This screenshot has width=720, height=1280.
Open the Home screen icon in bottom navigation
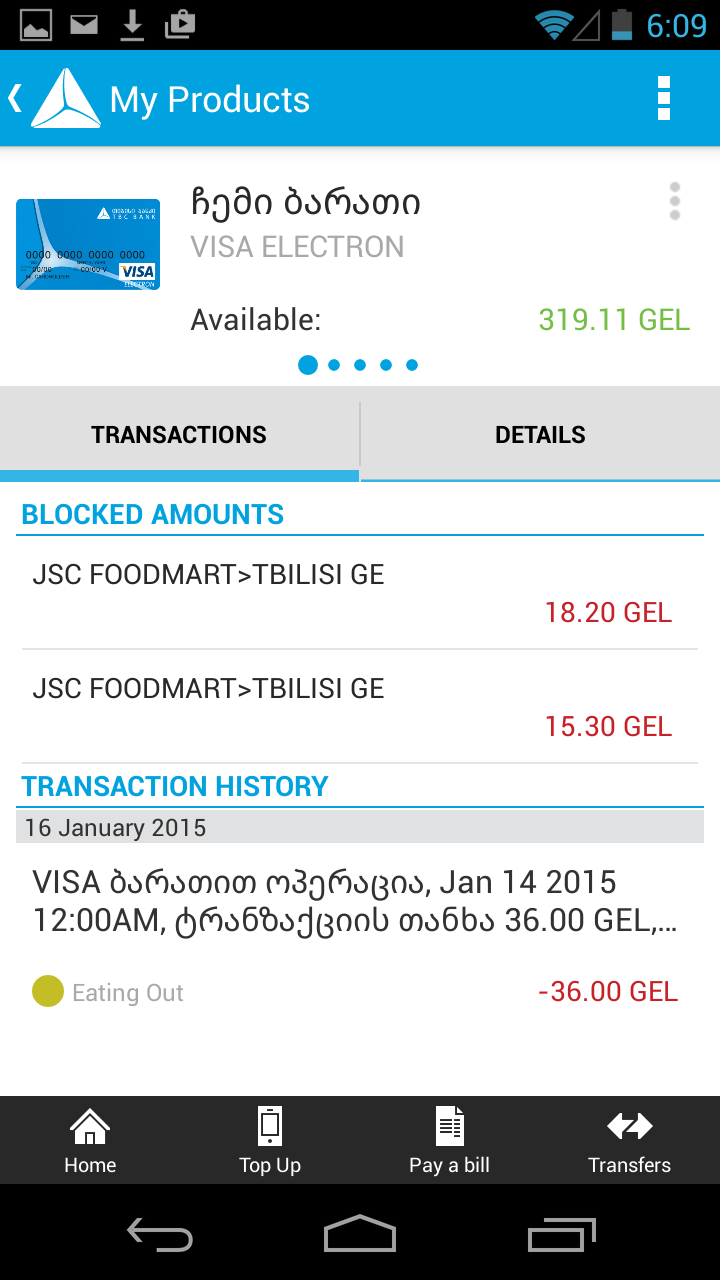pos(90,1140)
